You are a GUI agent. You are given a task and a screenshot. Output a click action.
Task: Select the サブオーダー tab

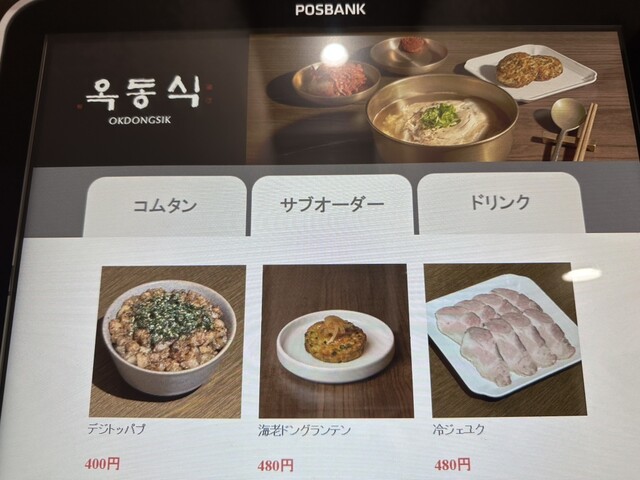tap(331, 204)
